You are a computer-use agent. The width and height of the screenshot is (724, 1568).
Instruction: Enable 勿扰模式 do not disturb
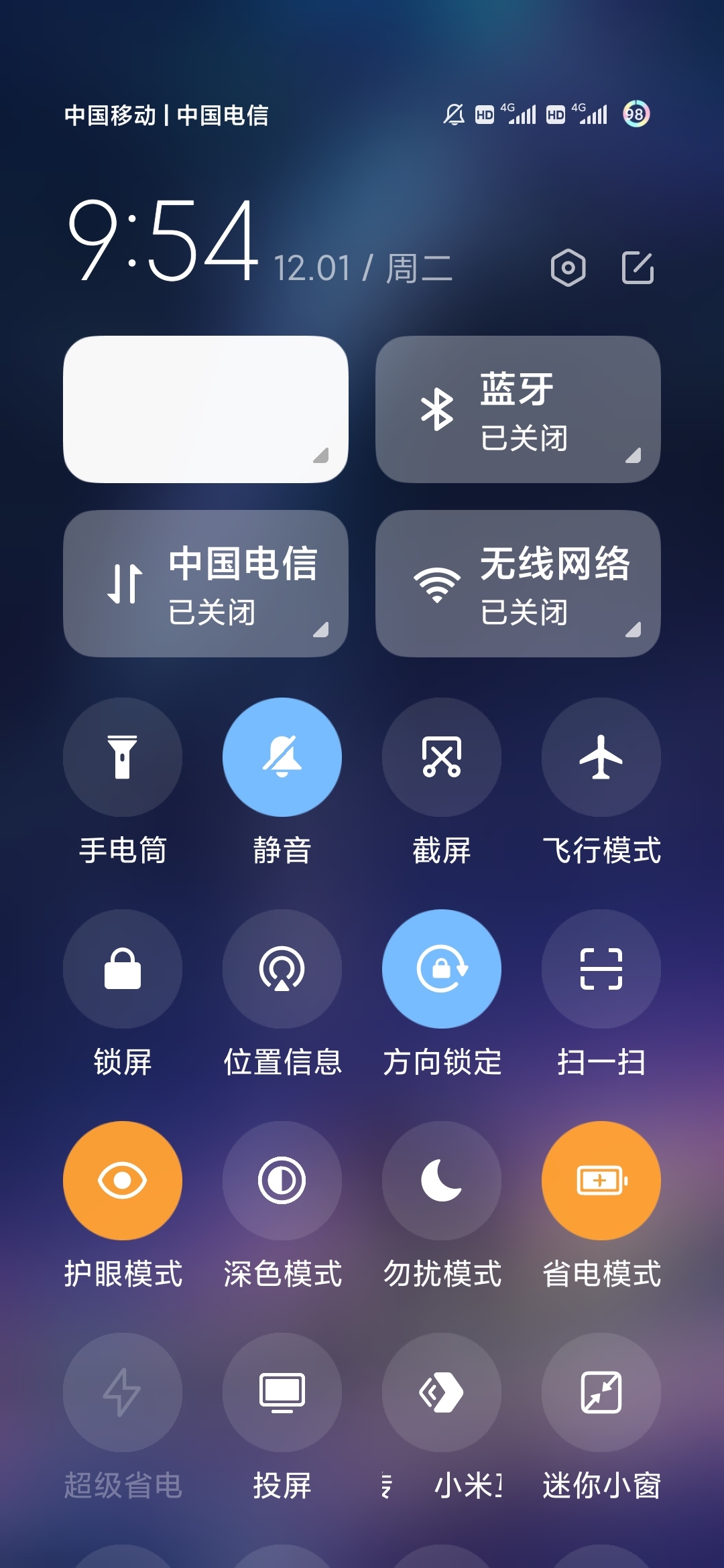(x=442, y=1181)
